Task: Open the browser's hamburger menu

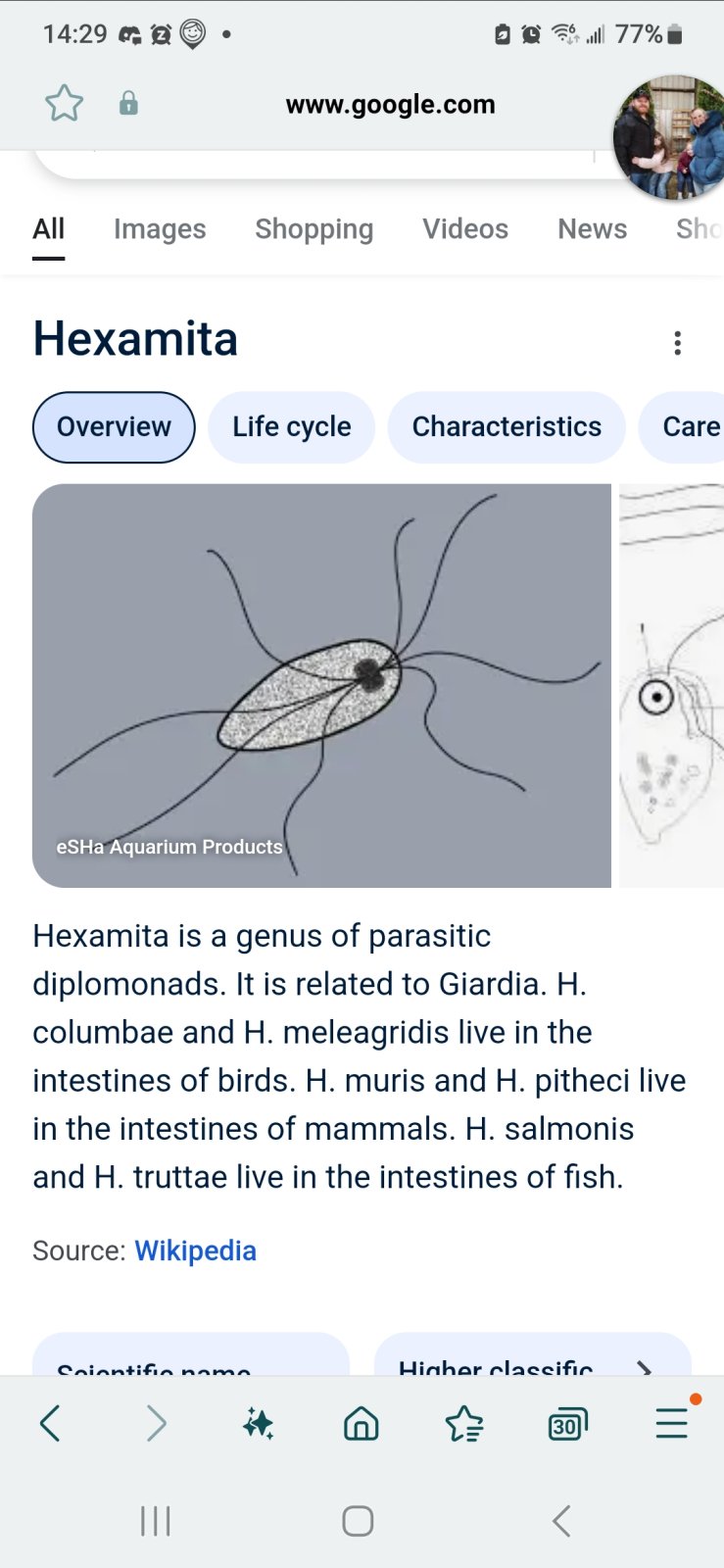Action: pyautogui.click(x=671, y=1423)
